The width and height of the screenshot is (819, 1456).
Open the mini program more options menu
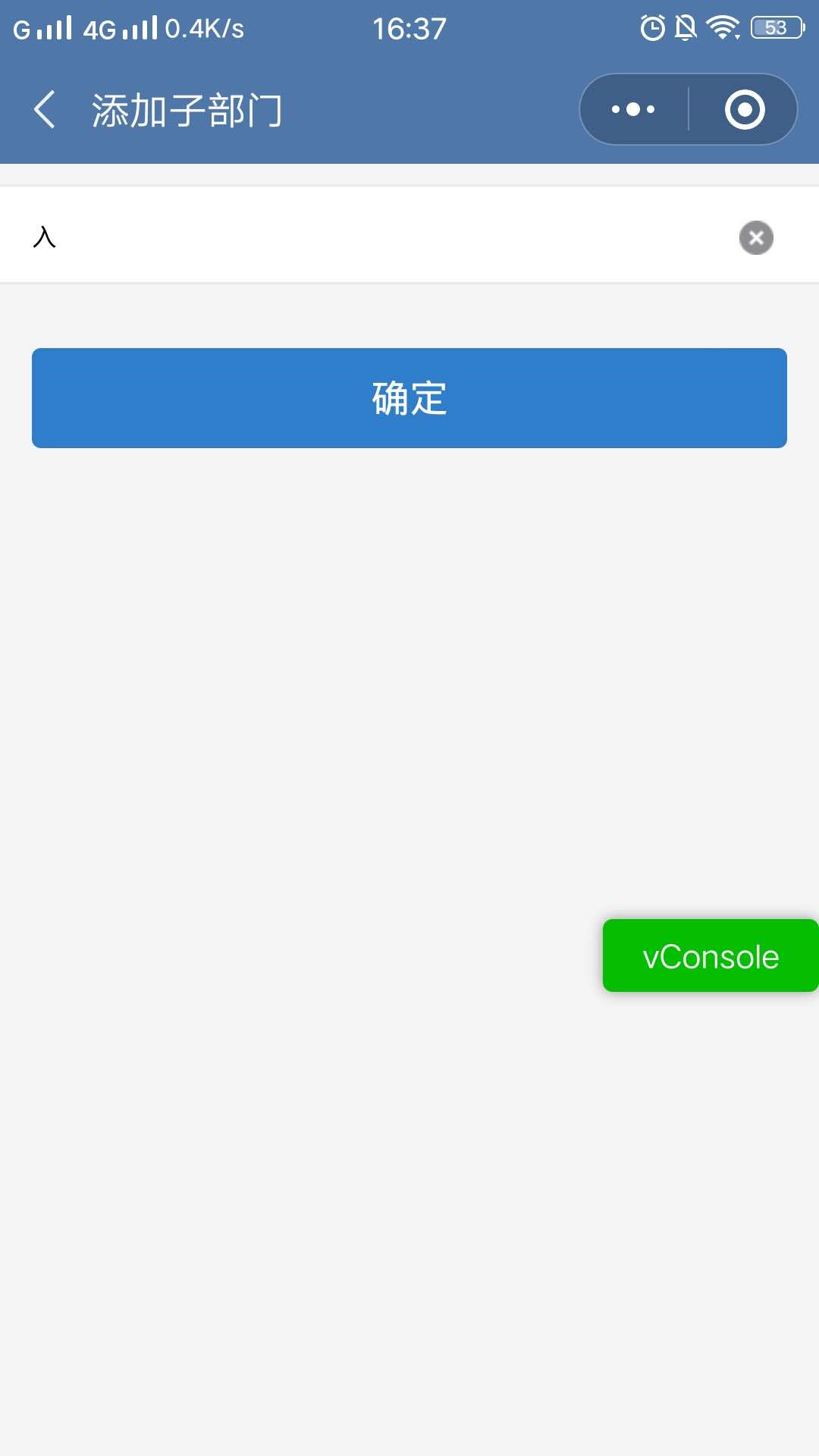click(634, 109)
